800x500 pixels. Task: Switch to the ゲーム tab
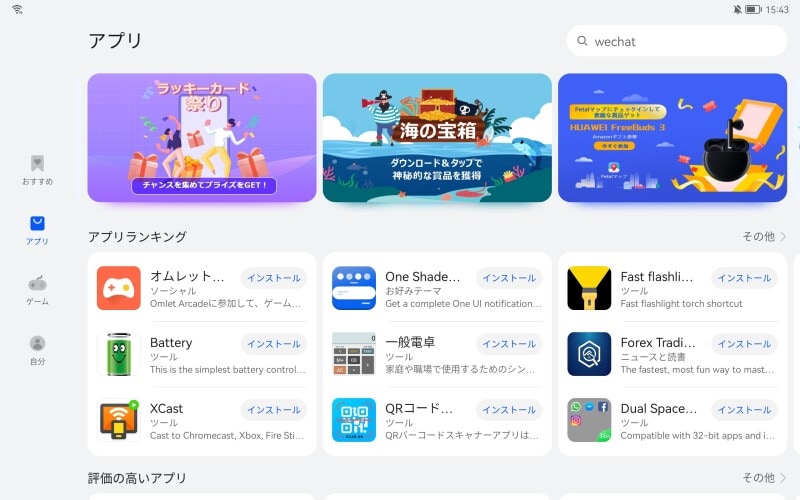[37, 290]
